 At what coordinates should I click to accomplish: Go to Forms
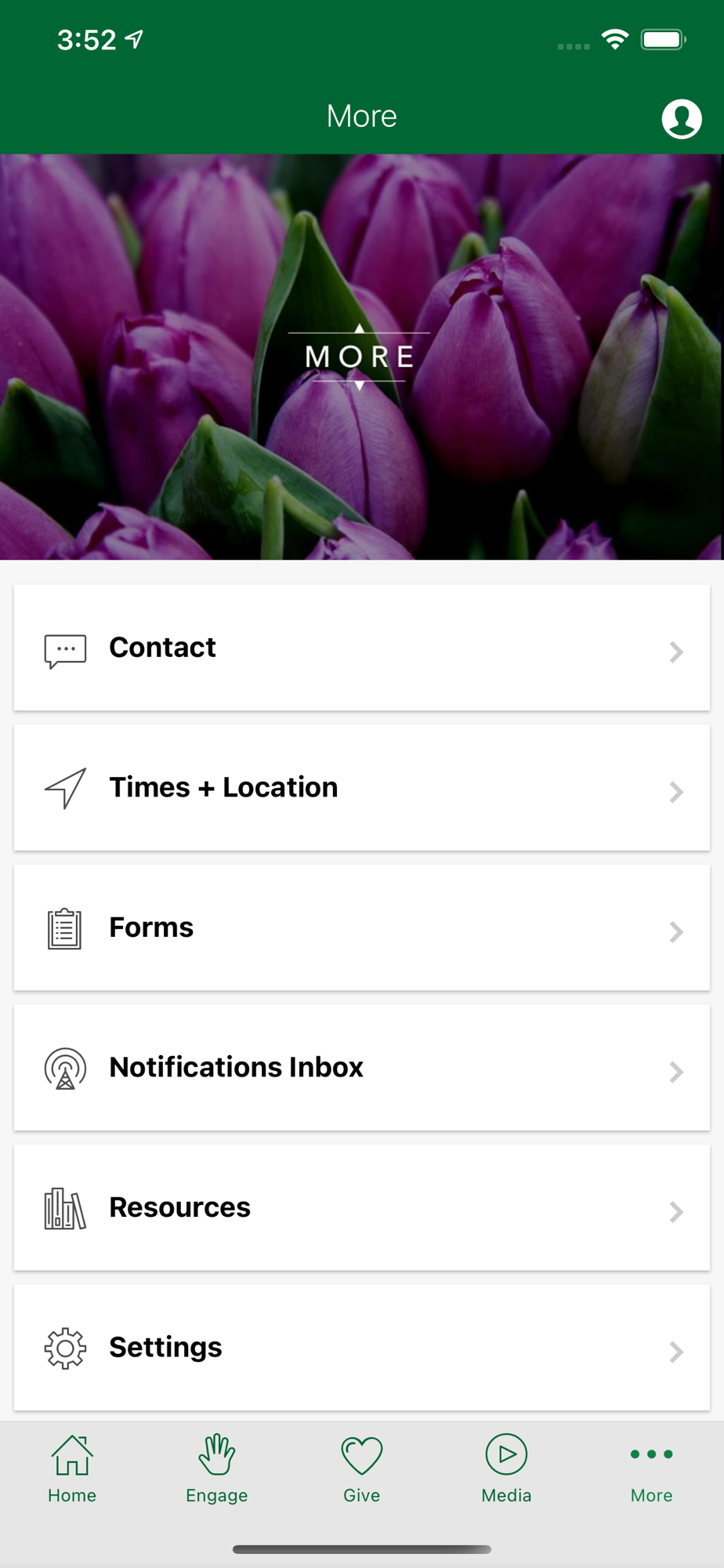coord(361,928)
